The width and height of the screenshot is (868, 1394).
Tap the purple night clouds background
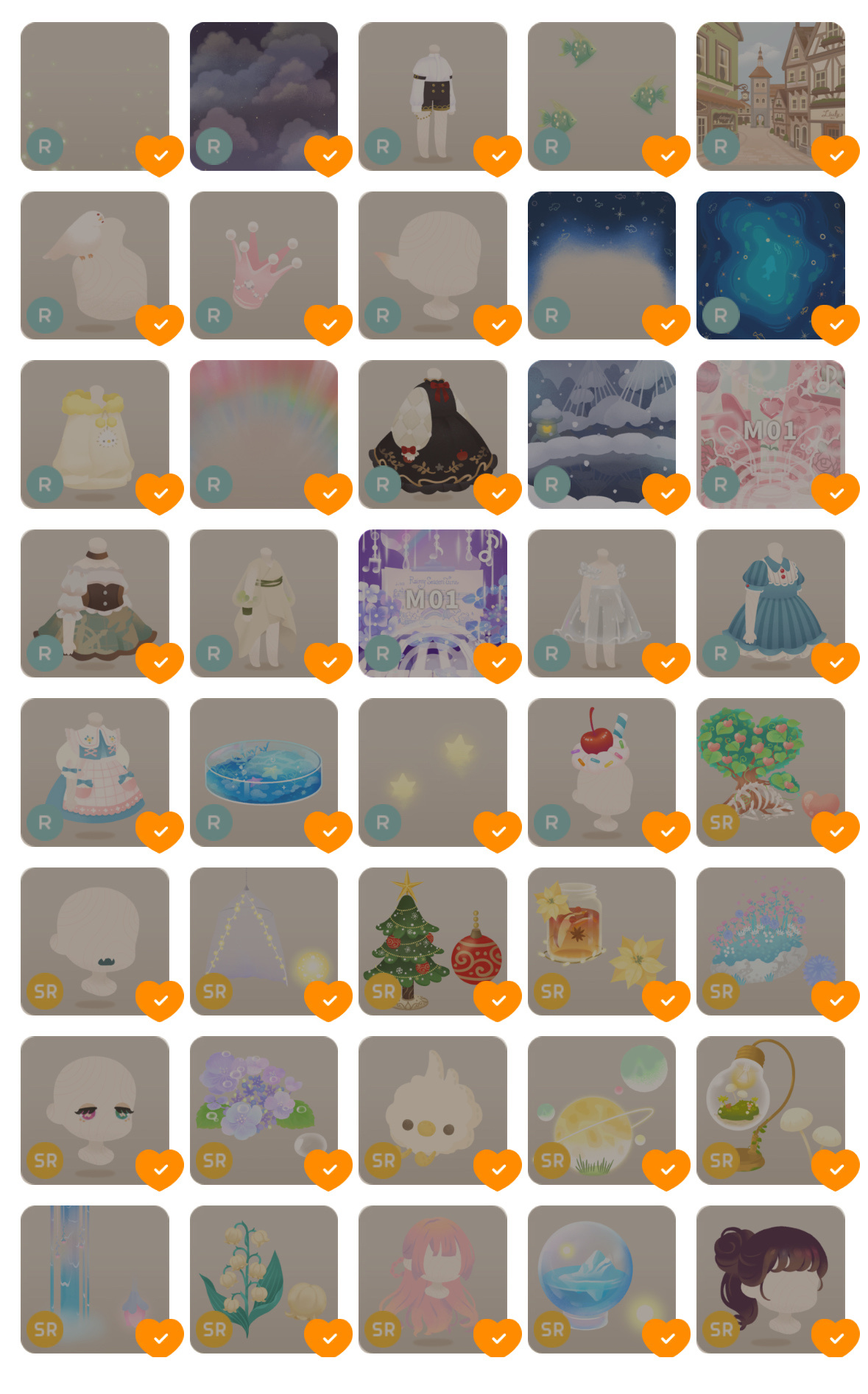[x=264, y=96]
